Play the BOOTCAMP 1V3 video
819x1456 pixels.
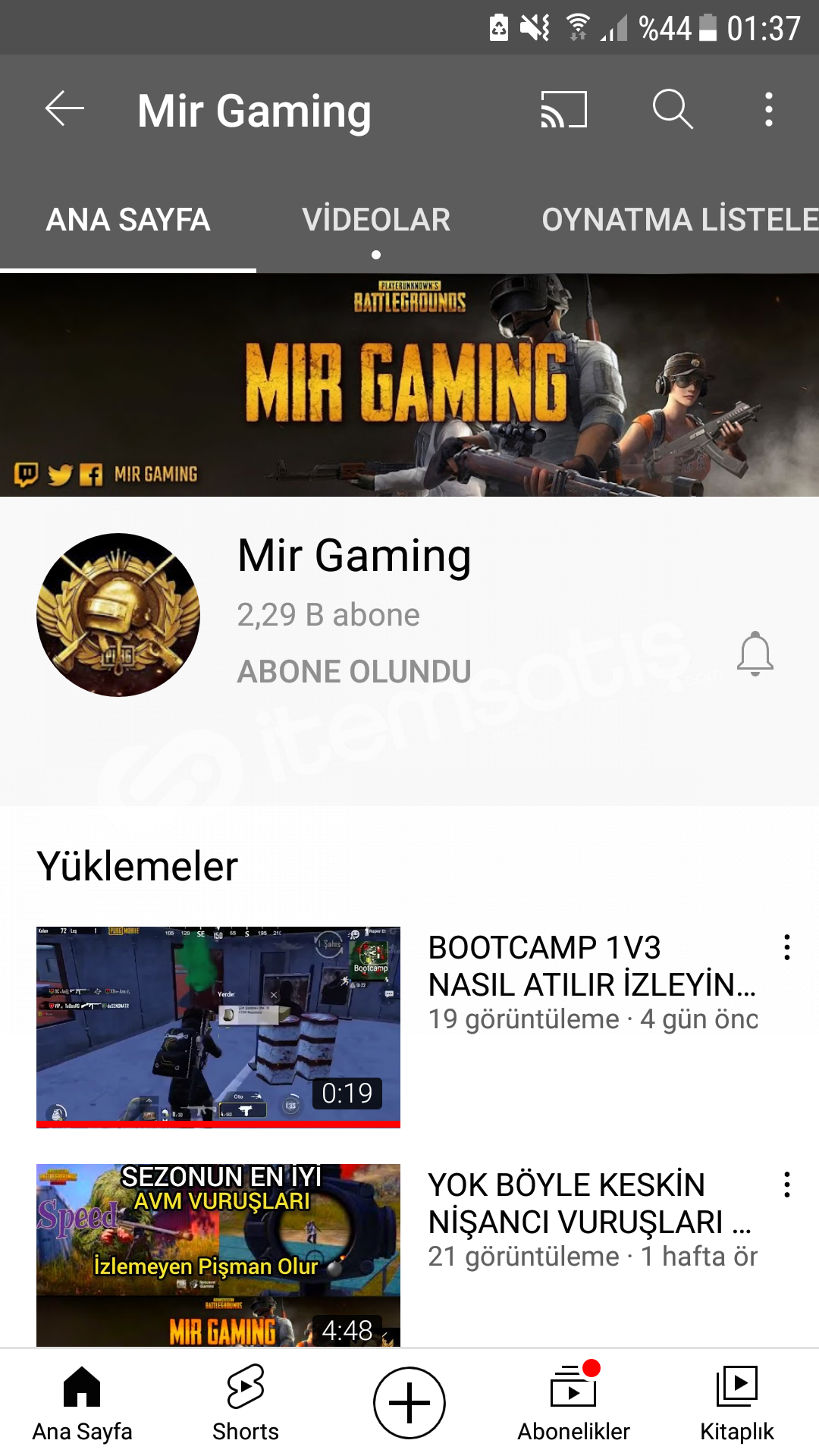click(x=218, y=1027)
